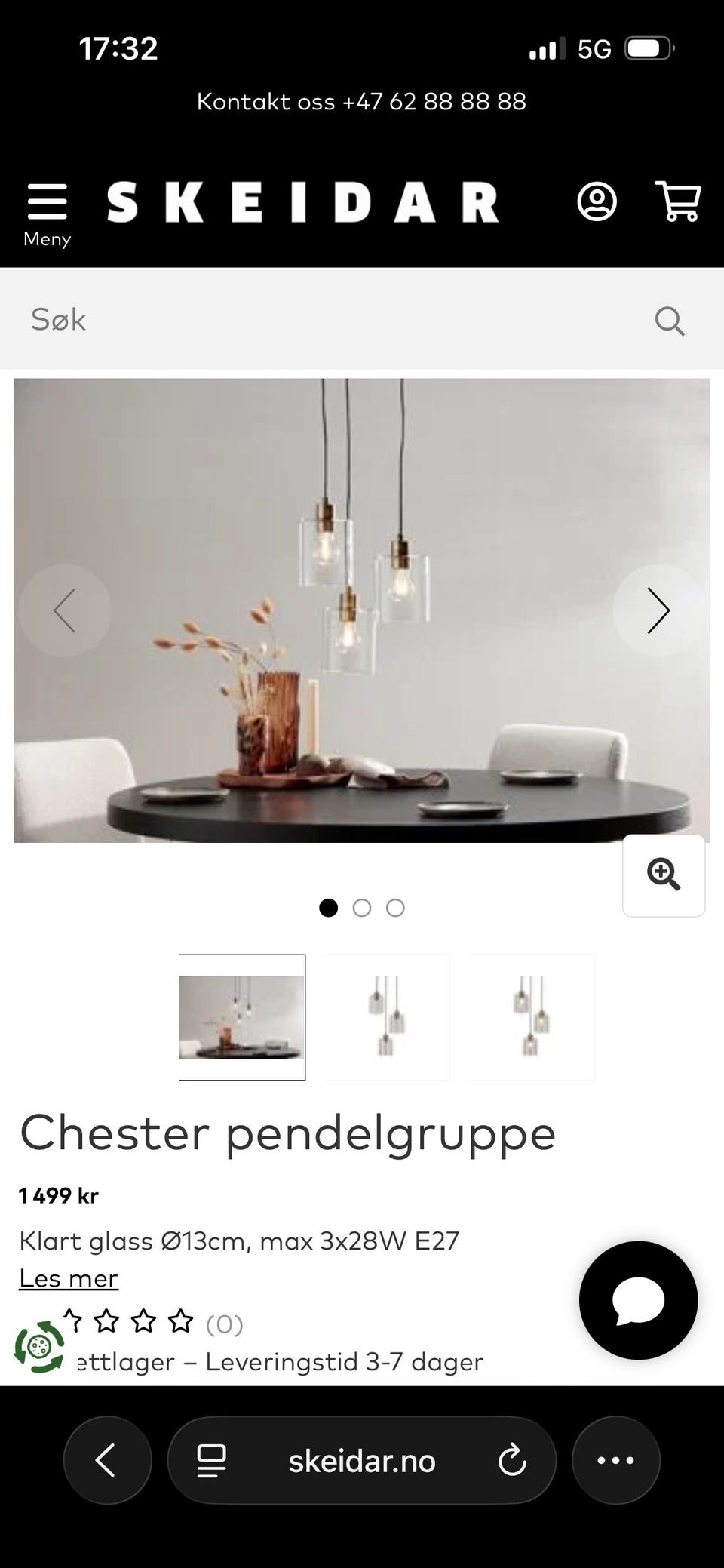This screenshot has width=724, height=1568.
Task: Call the Kontakt oss phone number
Action: point(360,101)
